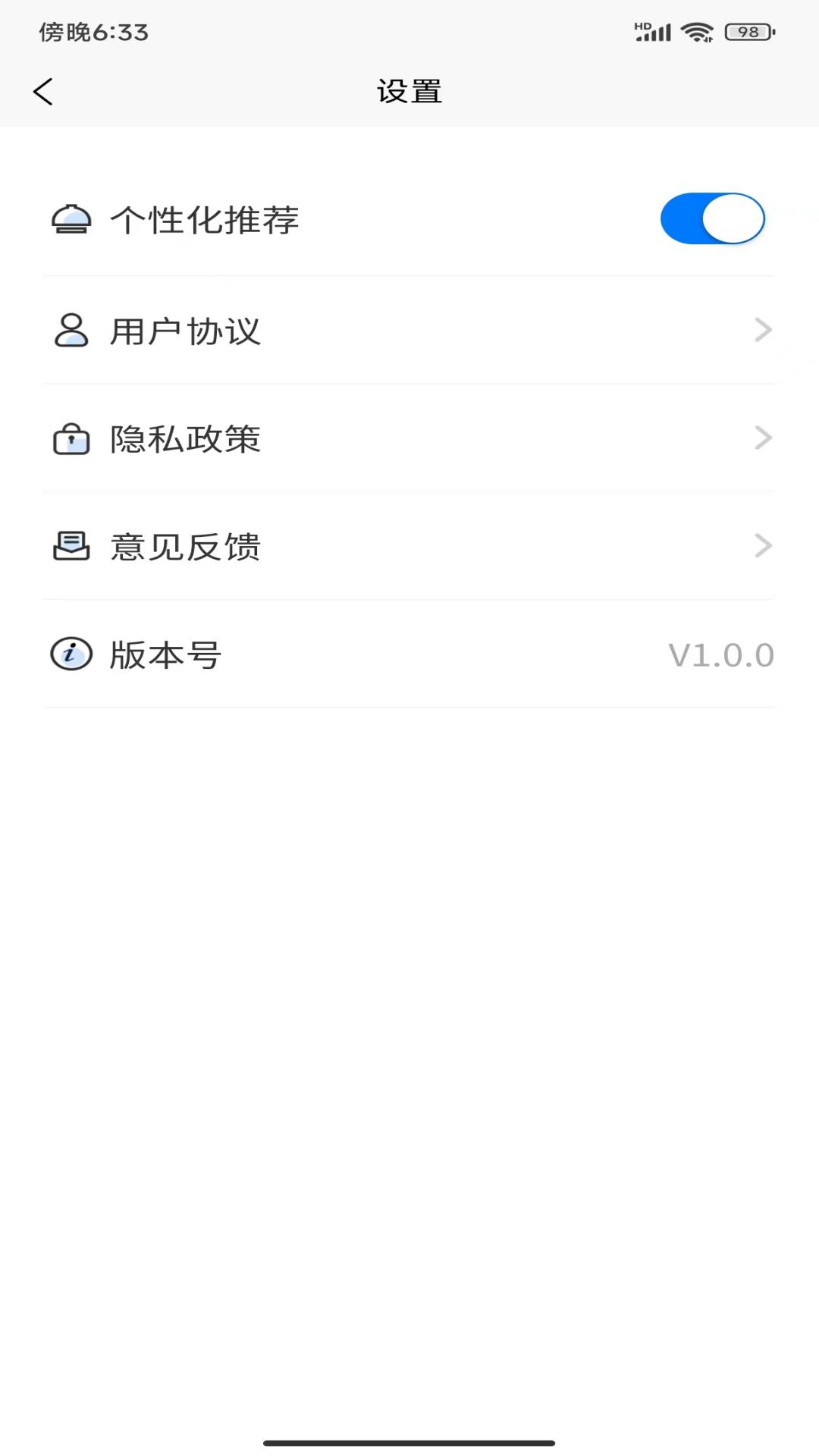The image size is (819, 1456).
Task: Click the battery indicator showing 98
Action: [749, 31]
